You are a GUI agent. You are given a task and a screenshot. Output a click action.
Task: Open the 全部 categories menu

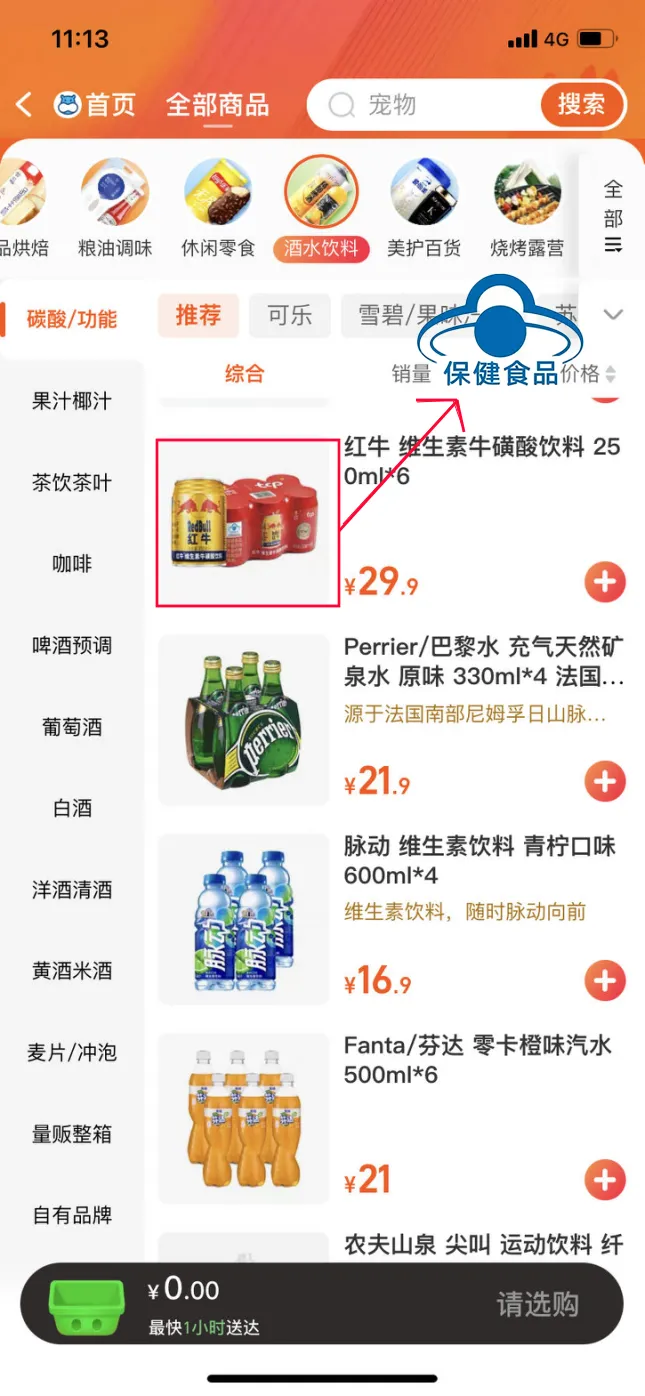613,216
